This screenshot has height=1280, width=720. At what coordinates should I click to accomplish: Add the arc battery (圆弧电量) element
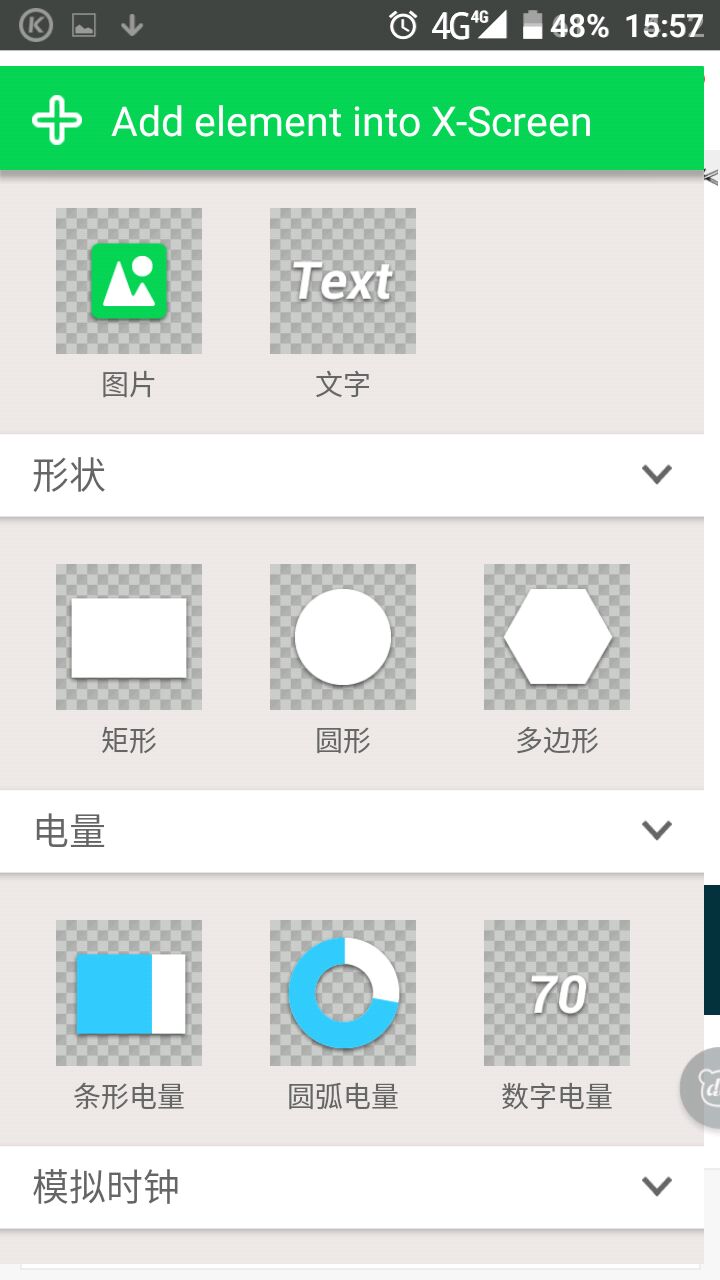click(343, 993)
